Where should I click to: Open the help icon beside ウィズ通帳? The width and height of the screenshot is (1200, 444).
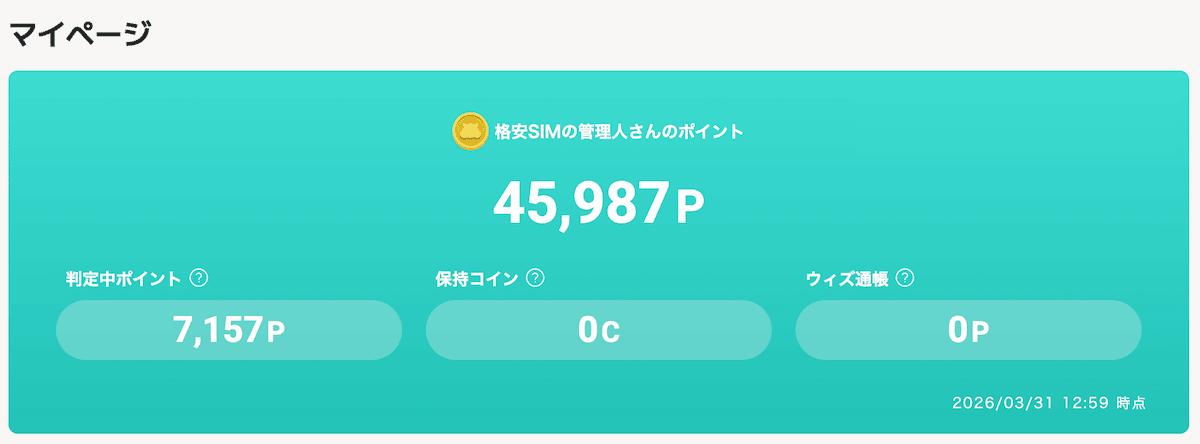[x=905, y=278]
